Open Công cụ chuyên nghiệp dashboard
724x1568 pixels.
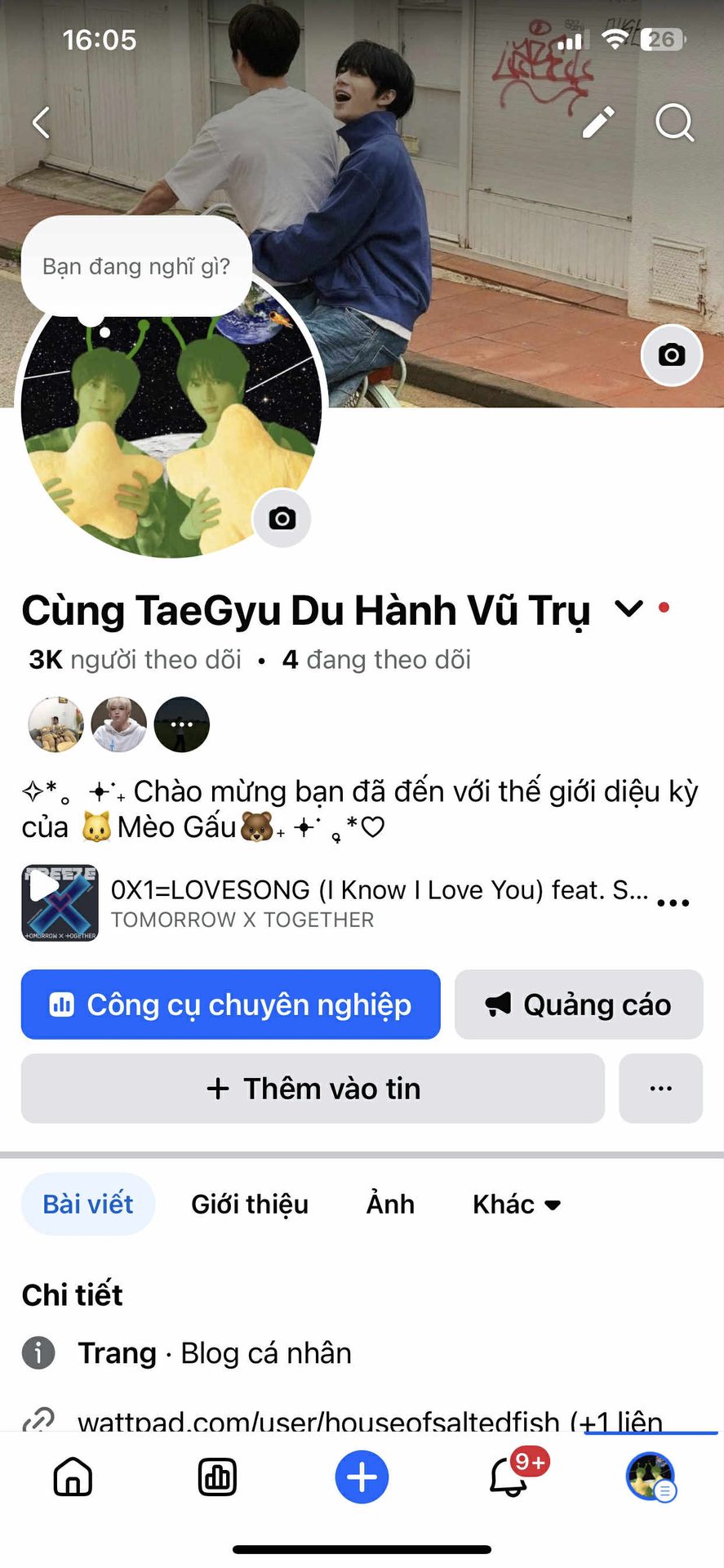coord(230,1004)
